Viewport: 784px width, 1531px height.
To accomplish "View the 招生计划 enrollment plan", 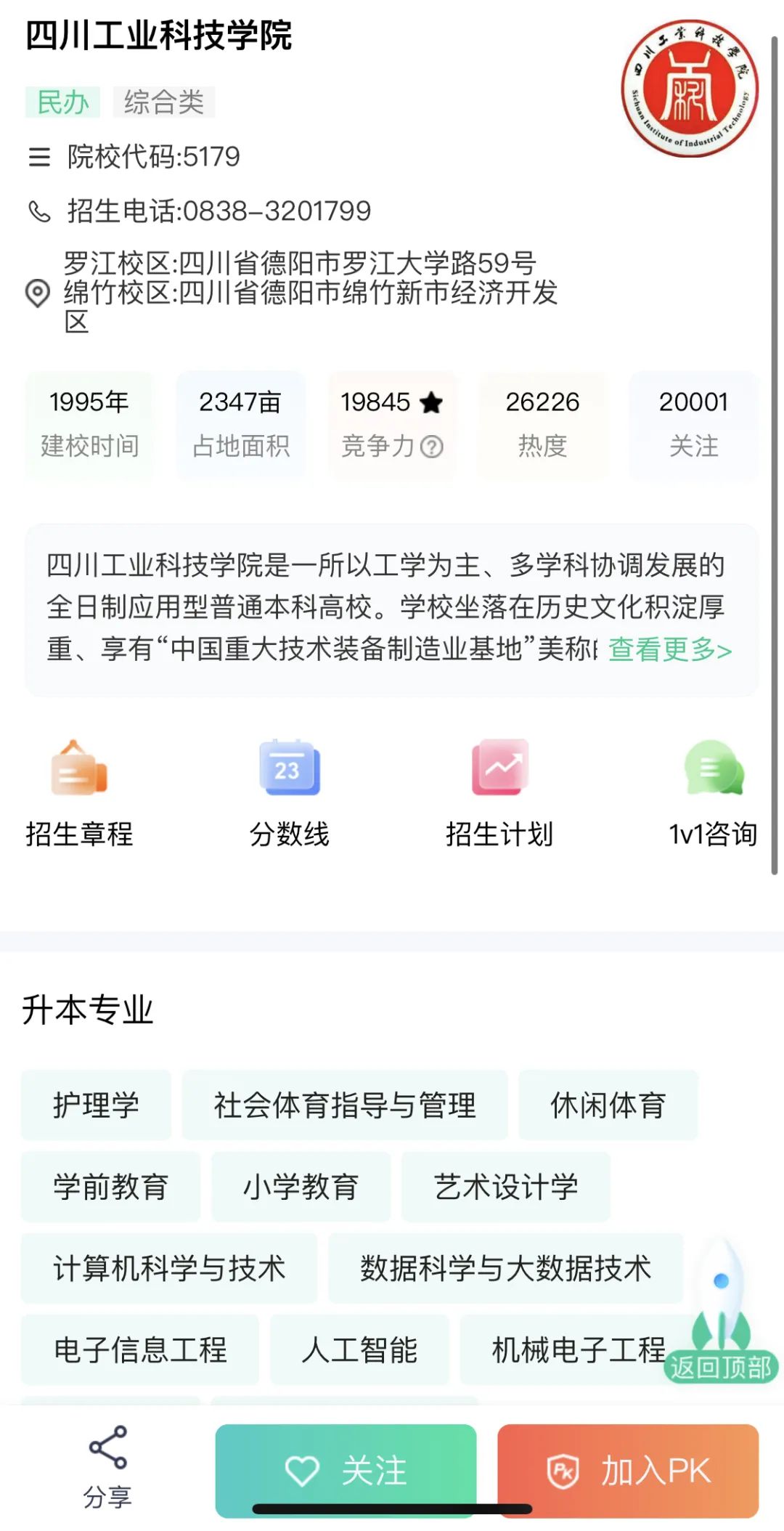I will tap(499, 795).
